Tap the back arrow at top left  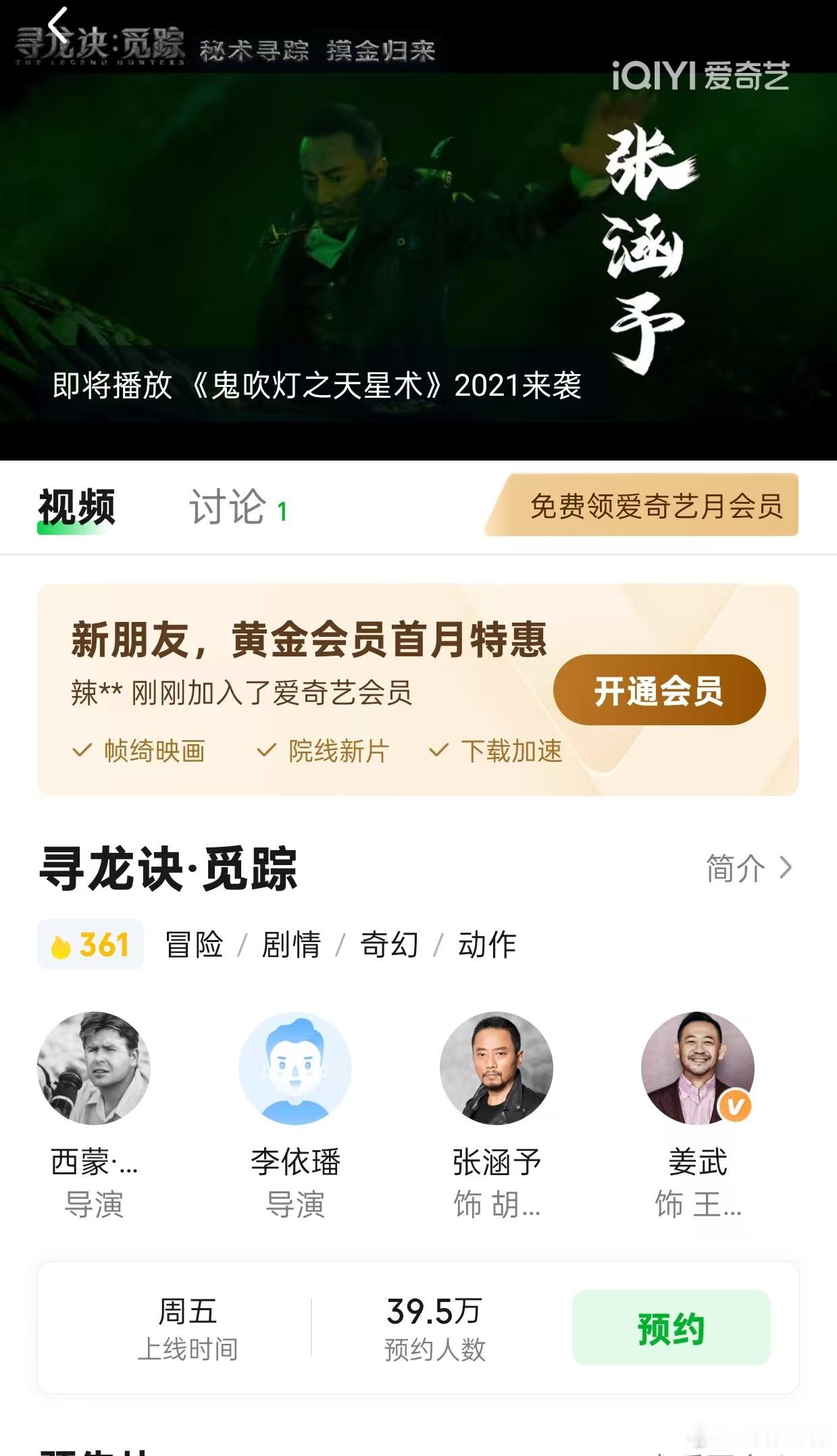coord(57,24)
